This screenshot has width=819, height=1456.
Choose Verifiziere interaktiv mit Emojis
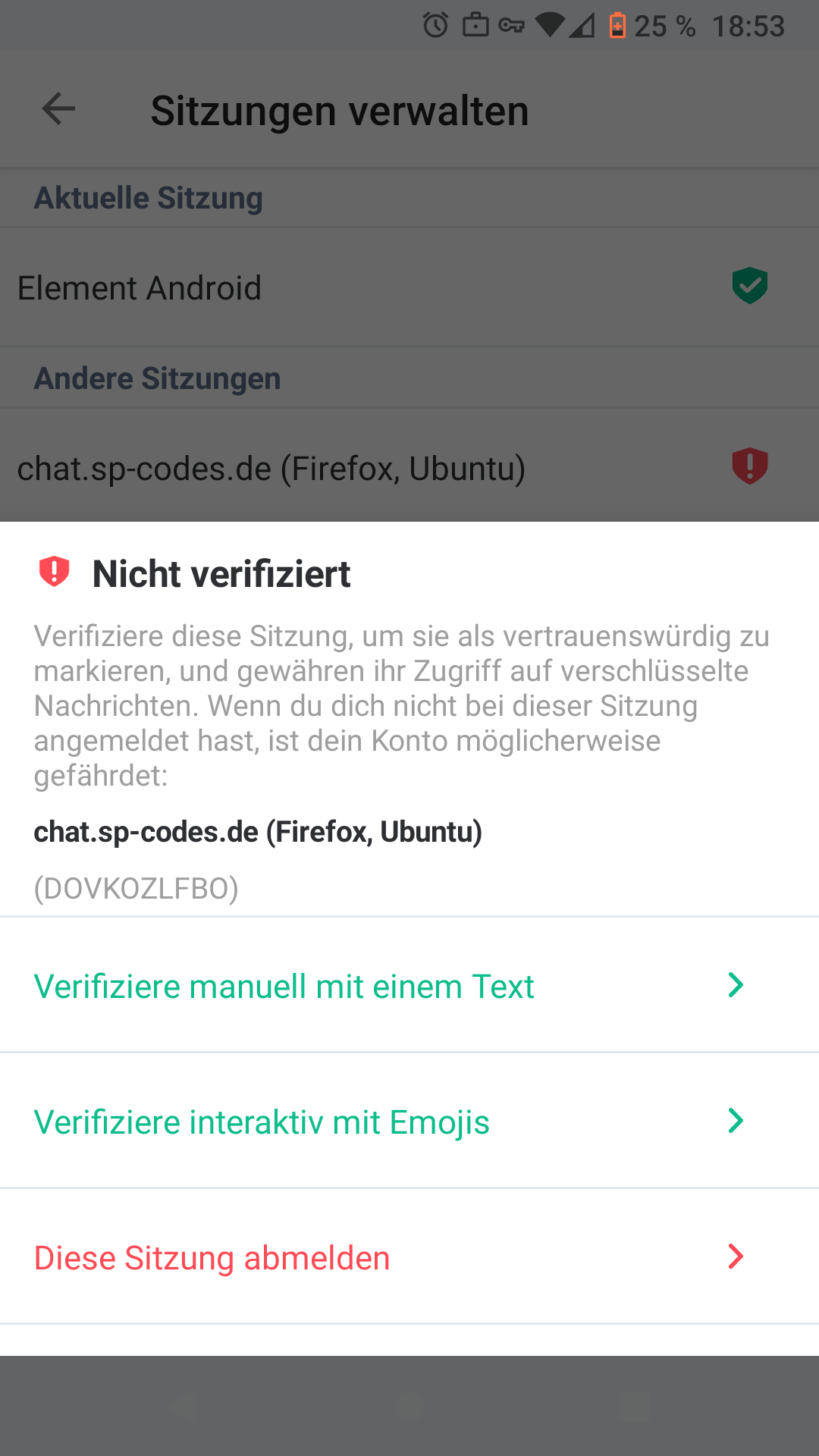(x=409, y=1121)
